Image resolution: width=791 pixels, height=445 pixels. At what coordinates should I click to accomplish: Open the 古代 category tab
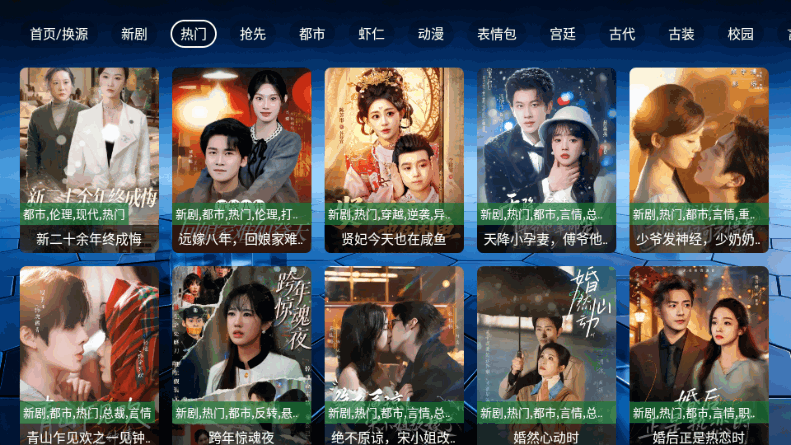[x=622, y=34]
